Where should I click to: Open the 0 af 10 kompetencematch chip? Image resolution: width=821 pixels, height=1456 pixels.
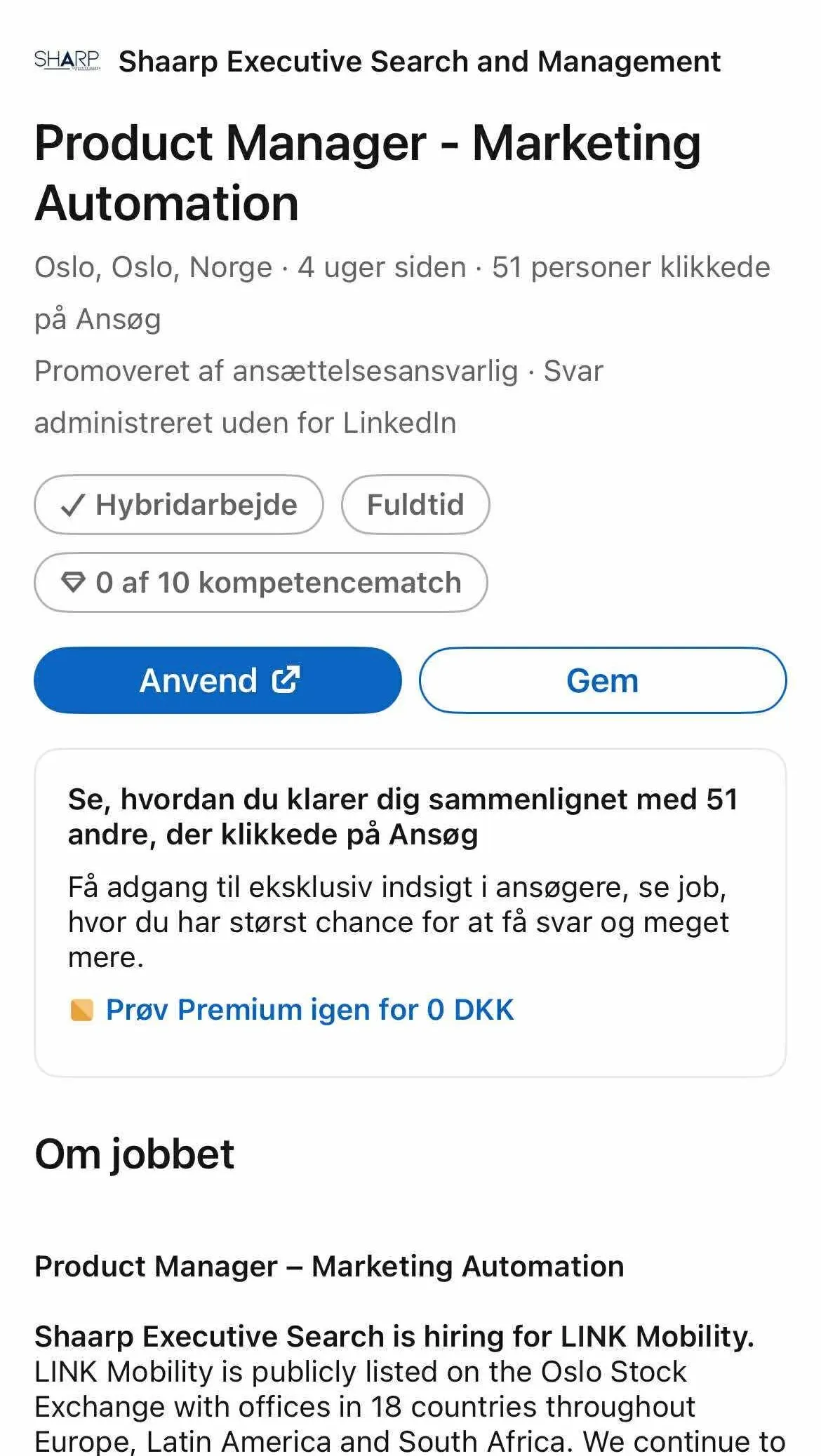[260, 583]
